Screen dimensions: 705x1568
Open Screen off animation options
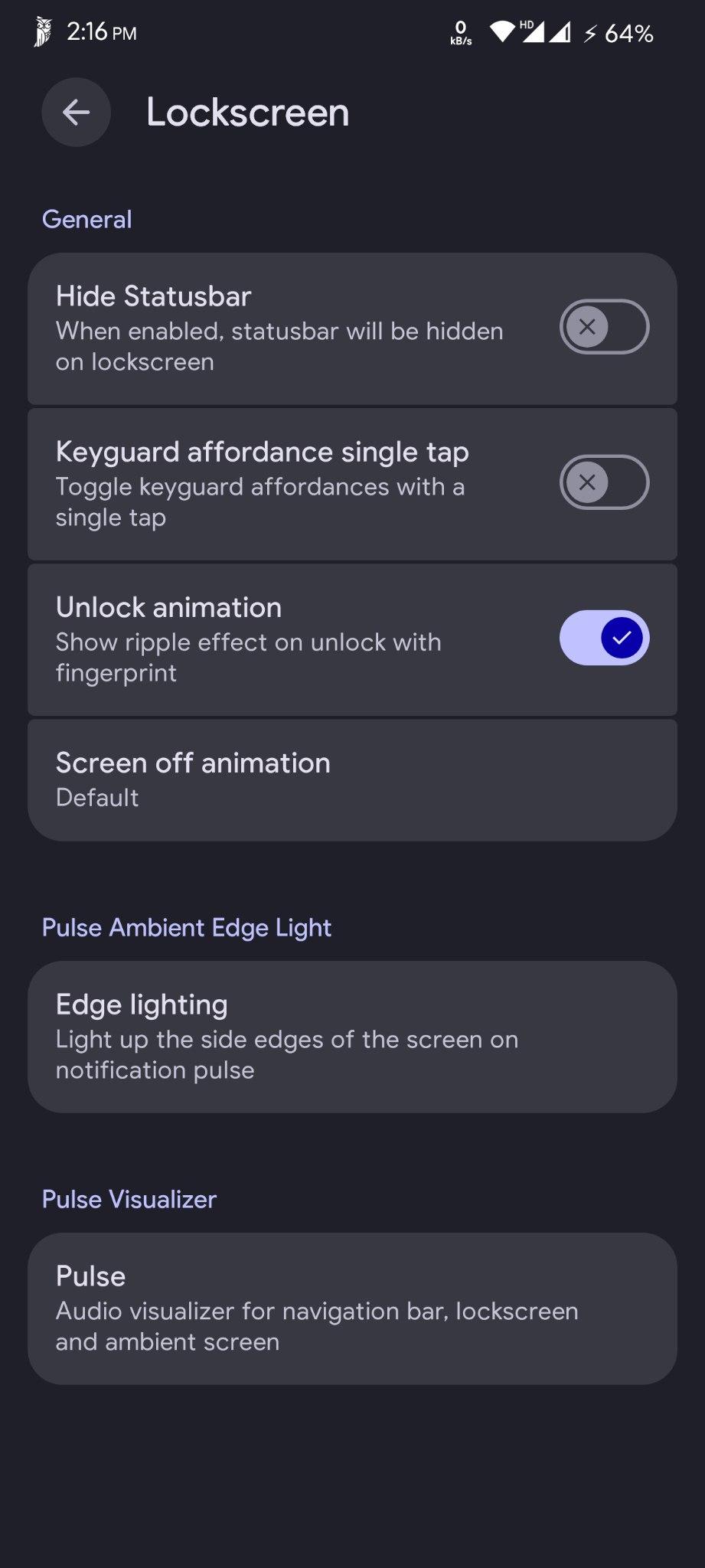[352, 779]
